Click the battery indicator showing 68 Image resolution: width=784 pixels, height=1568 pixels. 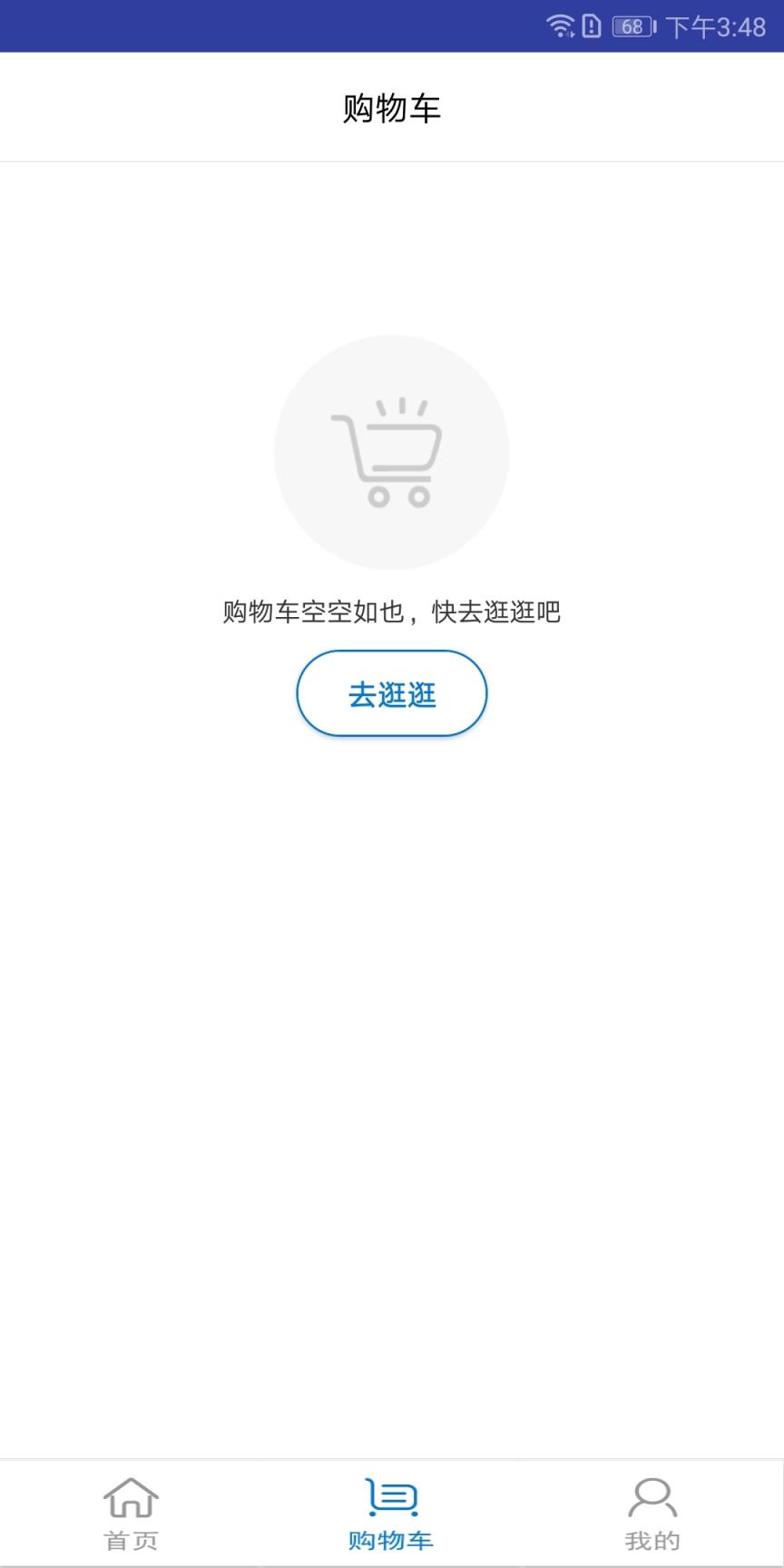pos(633,26)
